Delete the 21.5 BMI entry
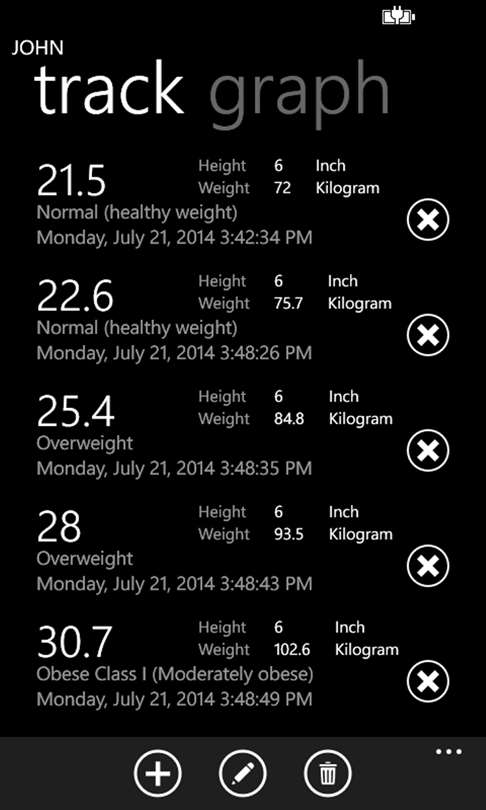The height and width of the screenshot is (810, 486). pos(428,221)
